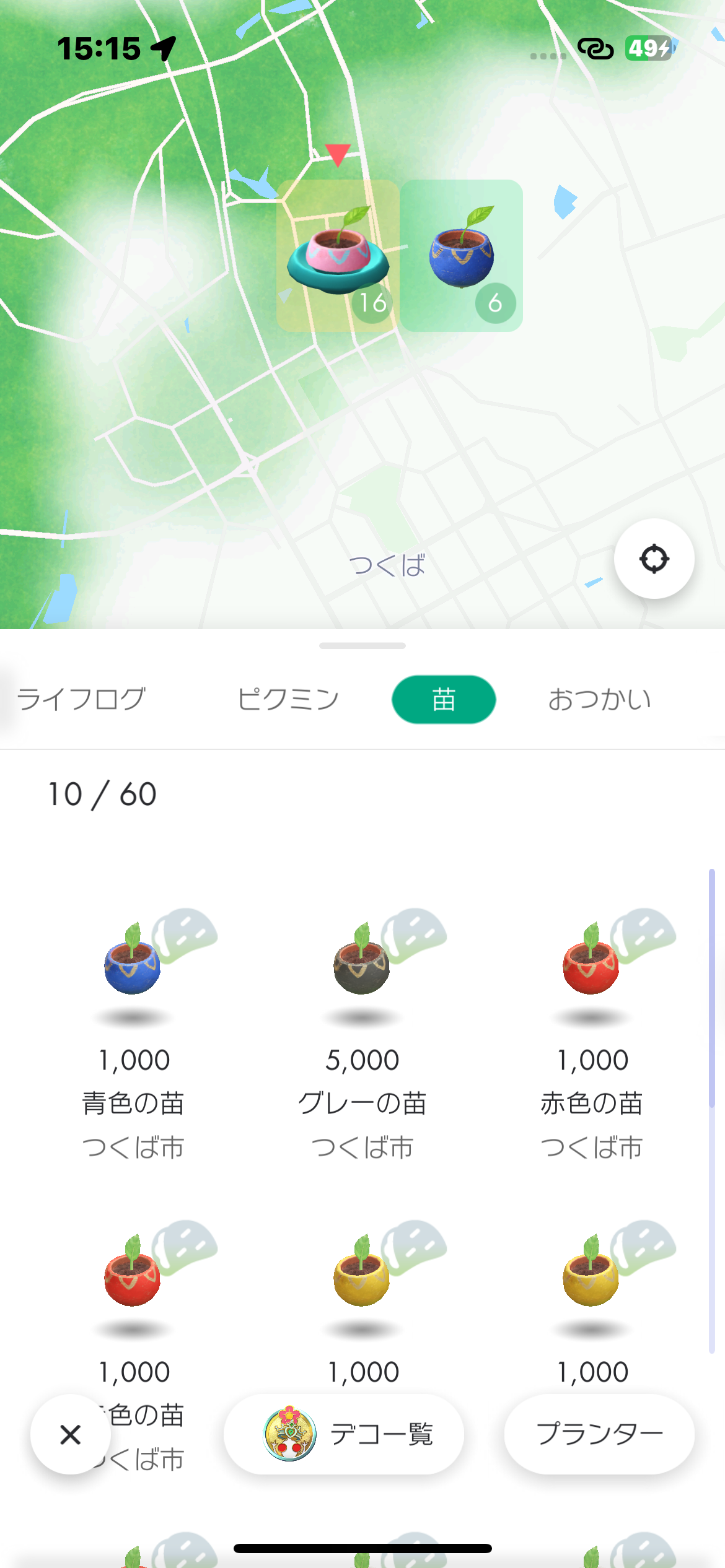
Task: Switch to the ピクミン tab
Action: click(288, 700)
